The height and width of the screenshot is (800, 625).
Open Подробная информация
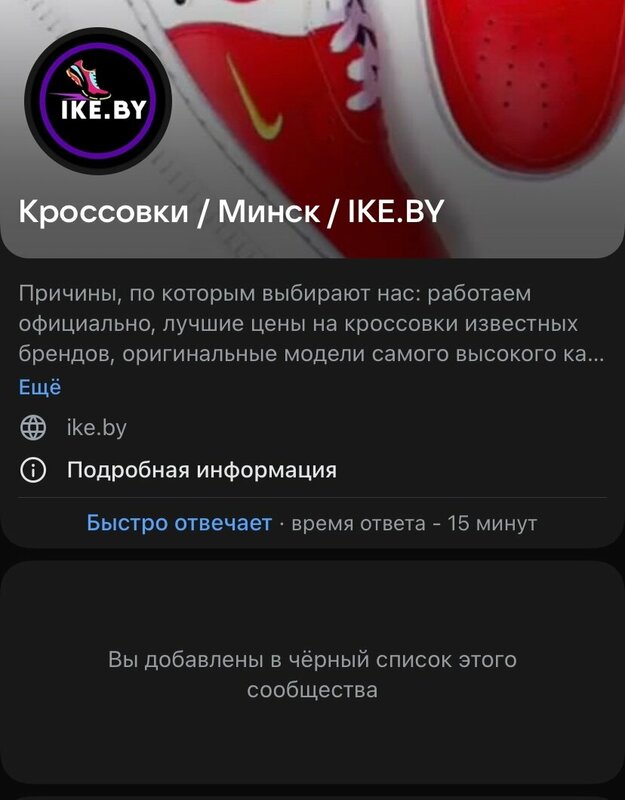(x=201, y=470)
